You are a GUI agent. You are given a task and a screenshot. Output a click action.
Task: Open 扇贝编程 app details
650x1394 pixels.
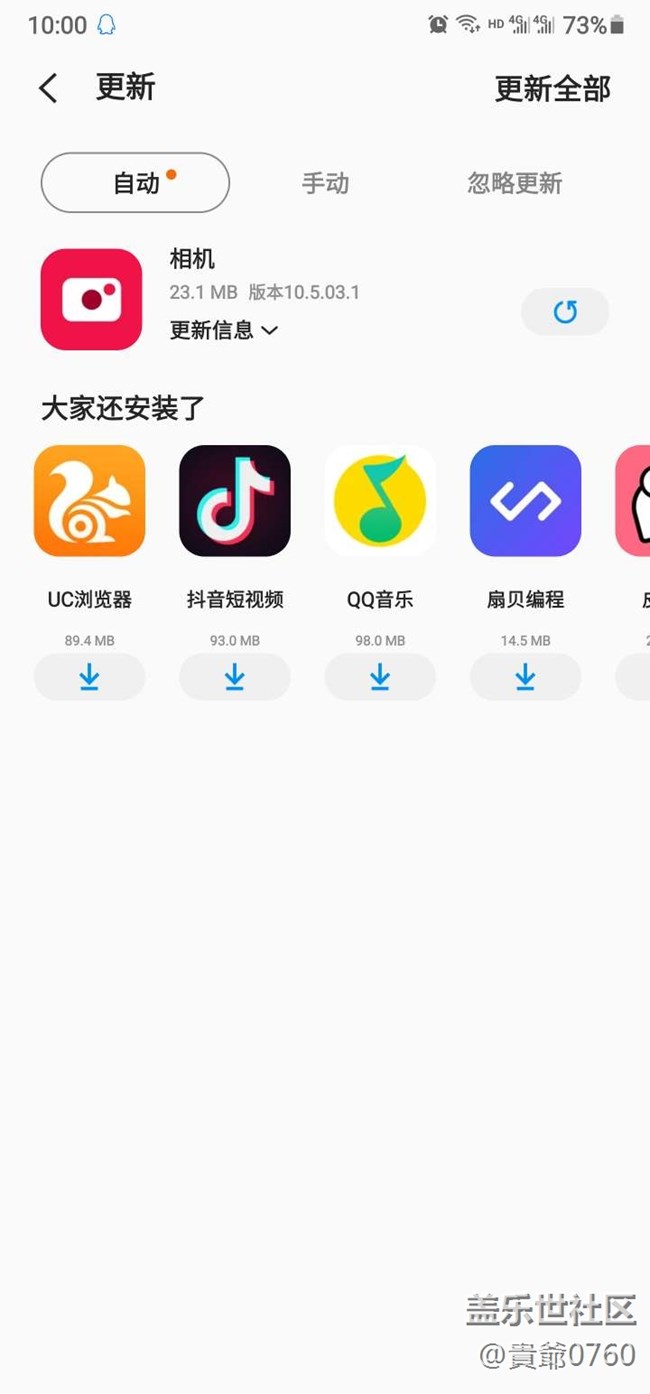[x=525, y=501]
